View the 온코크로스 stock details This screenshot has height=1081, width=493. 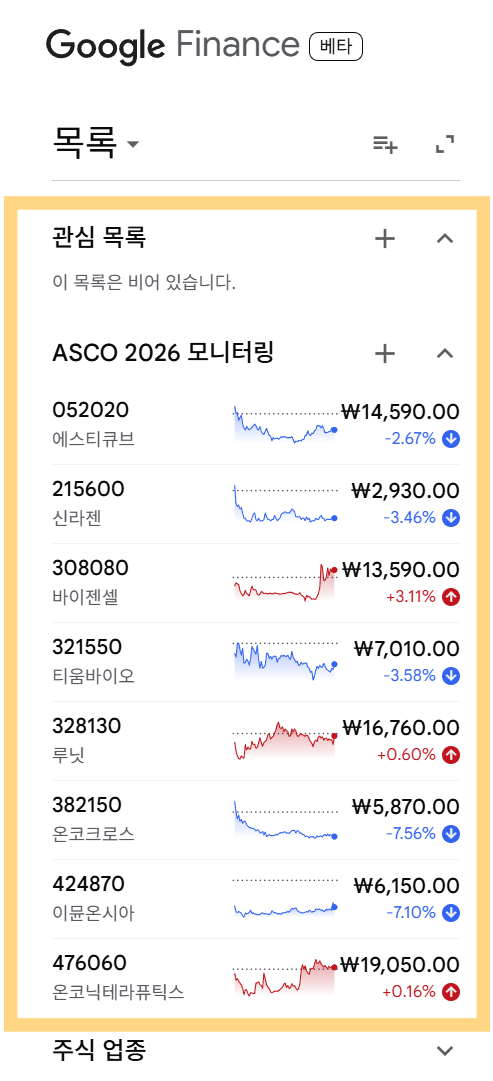click(256, 820)
